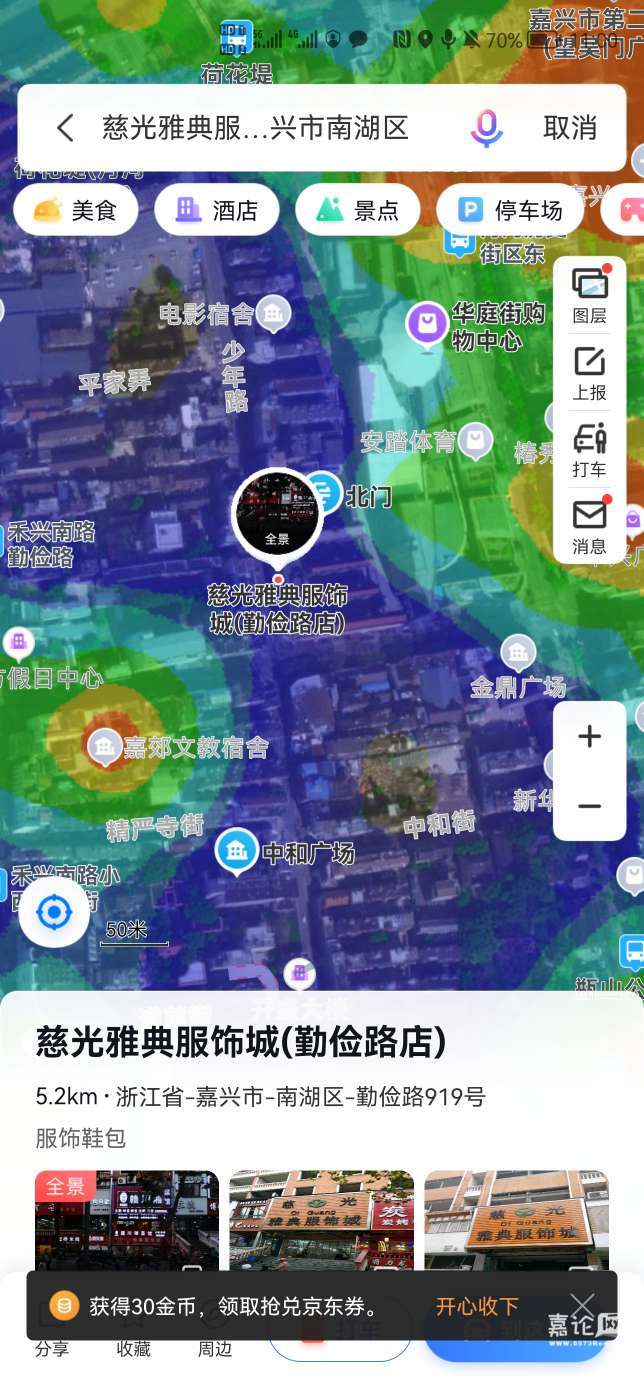Tap 开心收下 to claim coins
Screen dimensions: 644x1386
click(x=477, y=1306)
